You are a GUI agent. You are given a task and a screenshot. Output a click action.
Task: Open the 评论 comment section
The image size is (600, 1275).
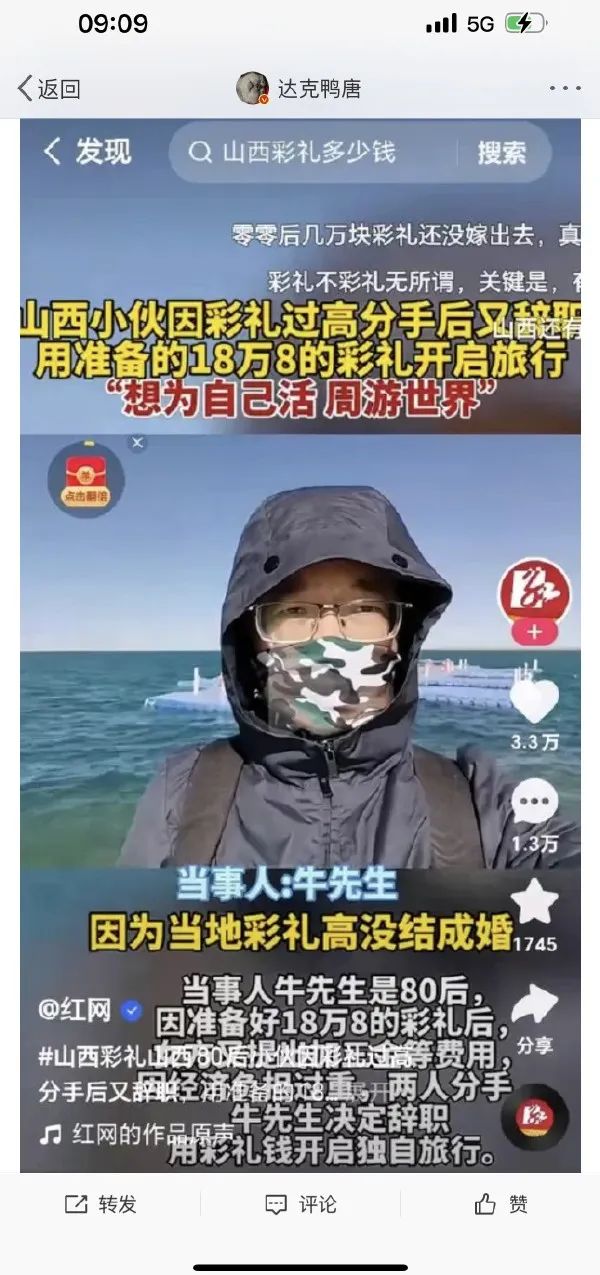coord(300,1204)
